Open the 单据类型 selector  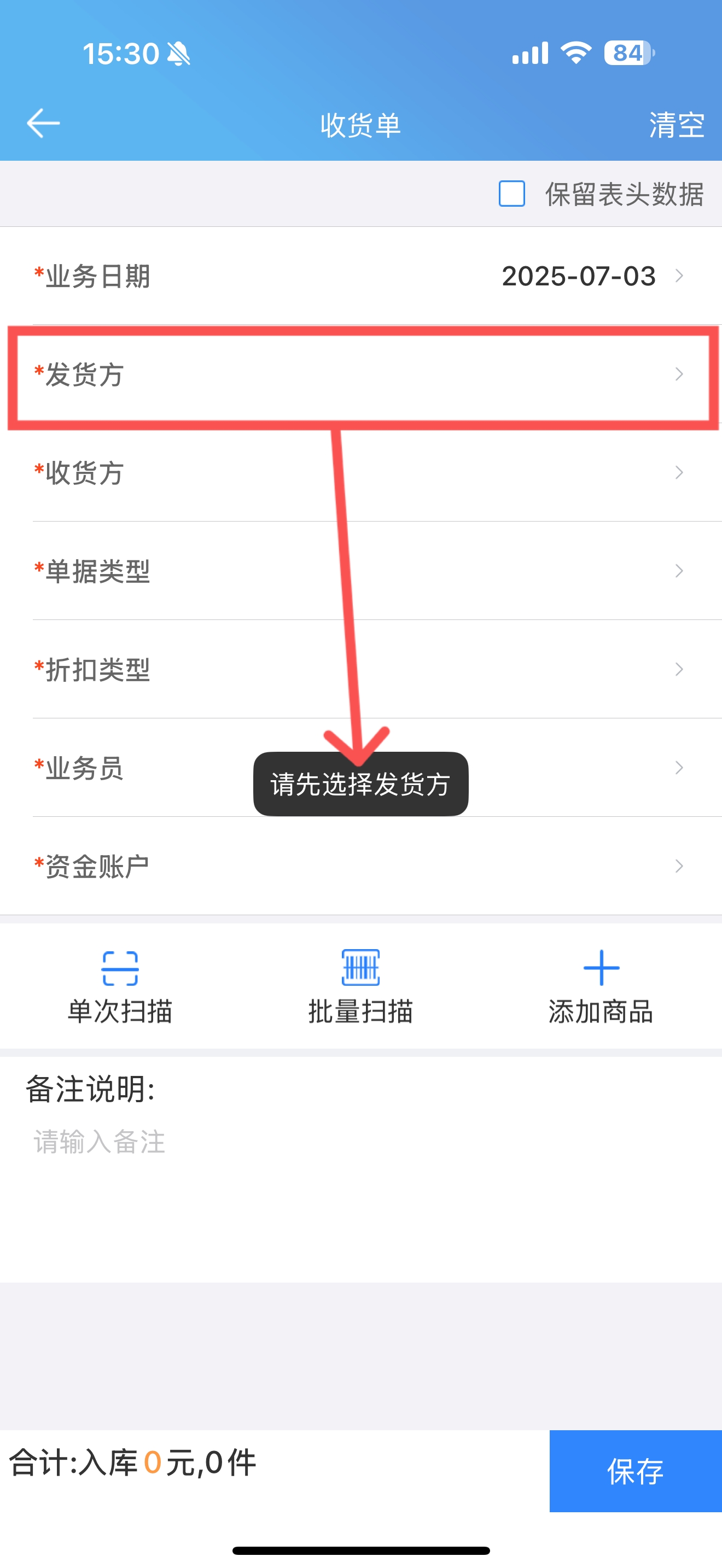pyautogui.click(x=361, y=571)
